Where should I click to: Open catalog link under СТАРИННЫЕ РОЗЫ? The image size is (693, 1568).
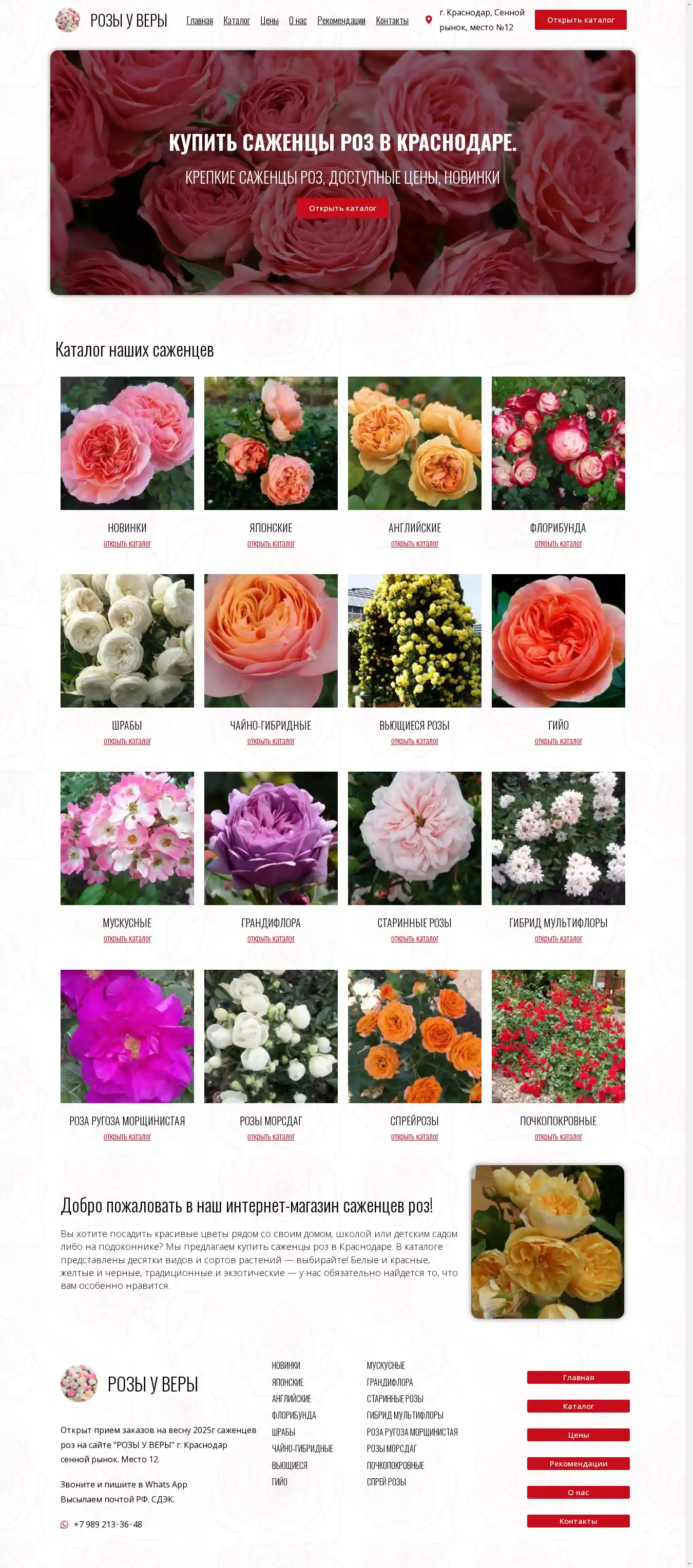(414, 938)
